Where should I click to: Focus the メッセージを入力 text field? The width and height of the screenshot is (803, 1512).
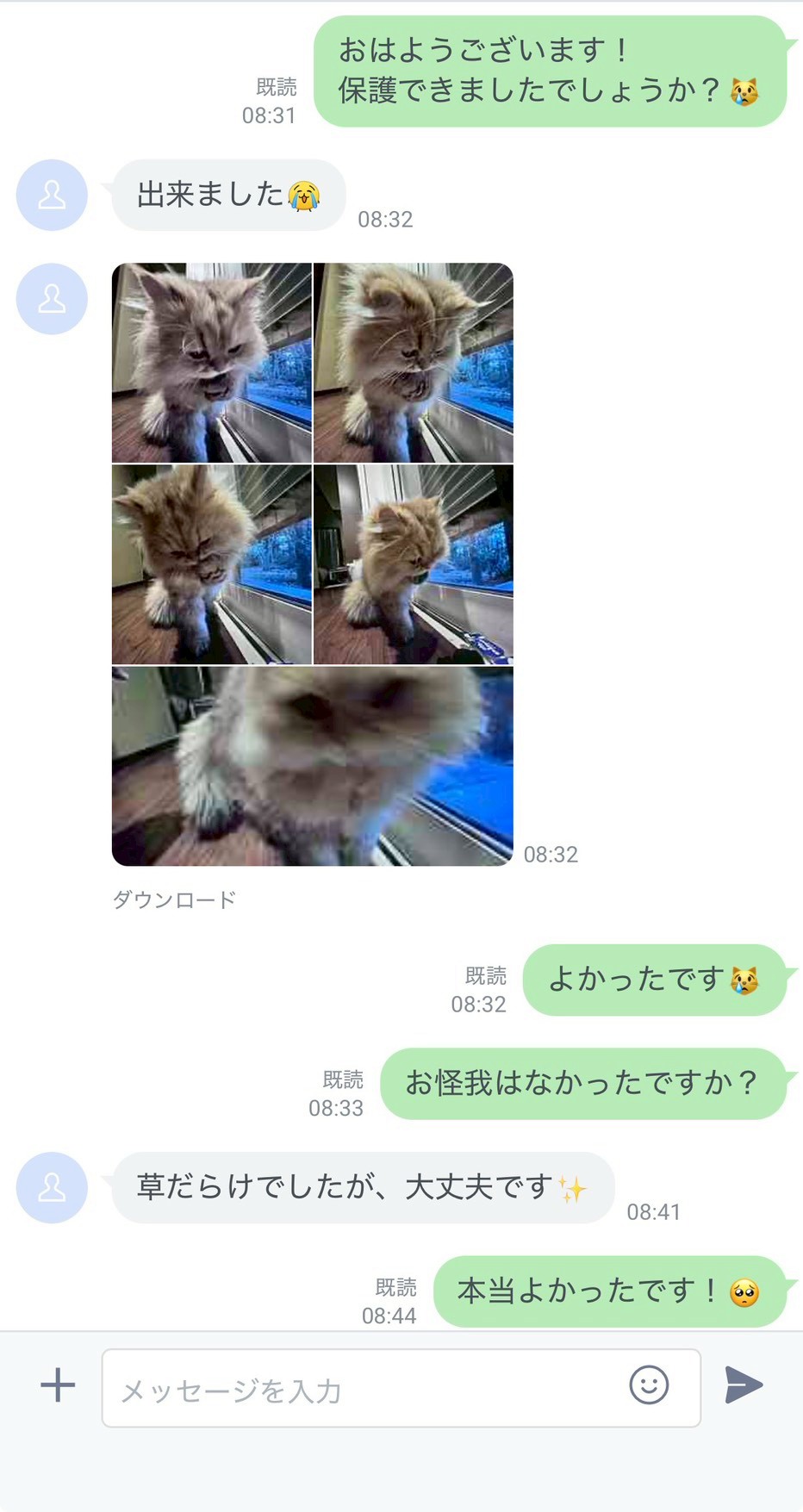coord(362,1389)
